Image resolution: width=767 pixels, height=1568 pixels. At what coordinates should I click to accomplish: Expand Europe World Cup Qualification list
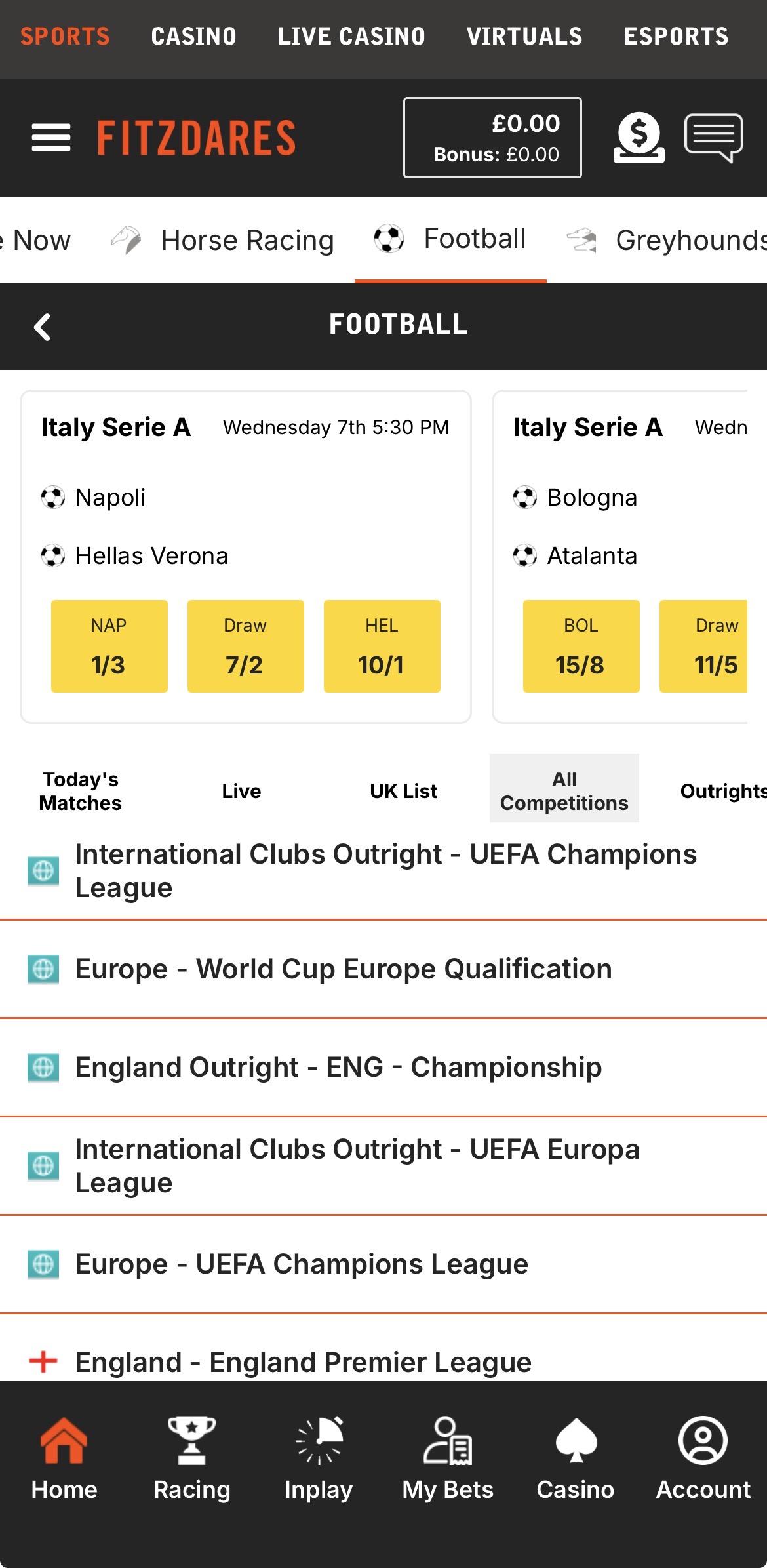click(x=343, y=968)
